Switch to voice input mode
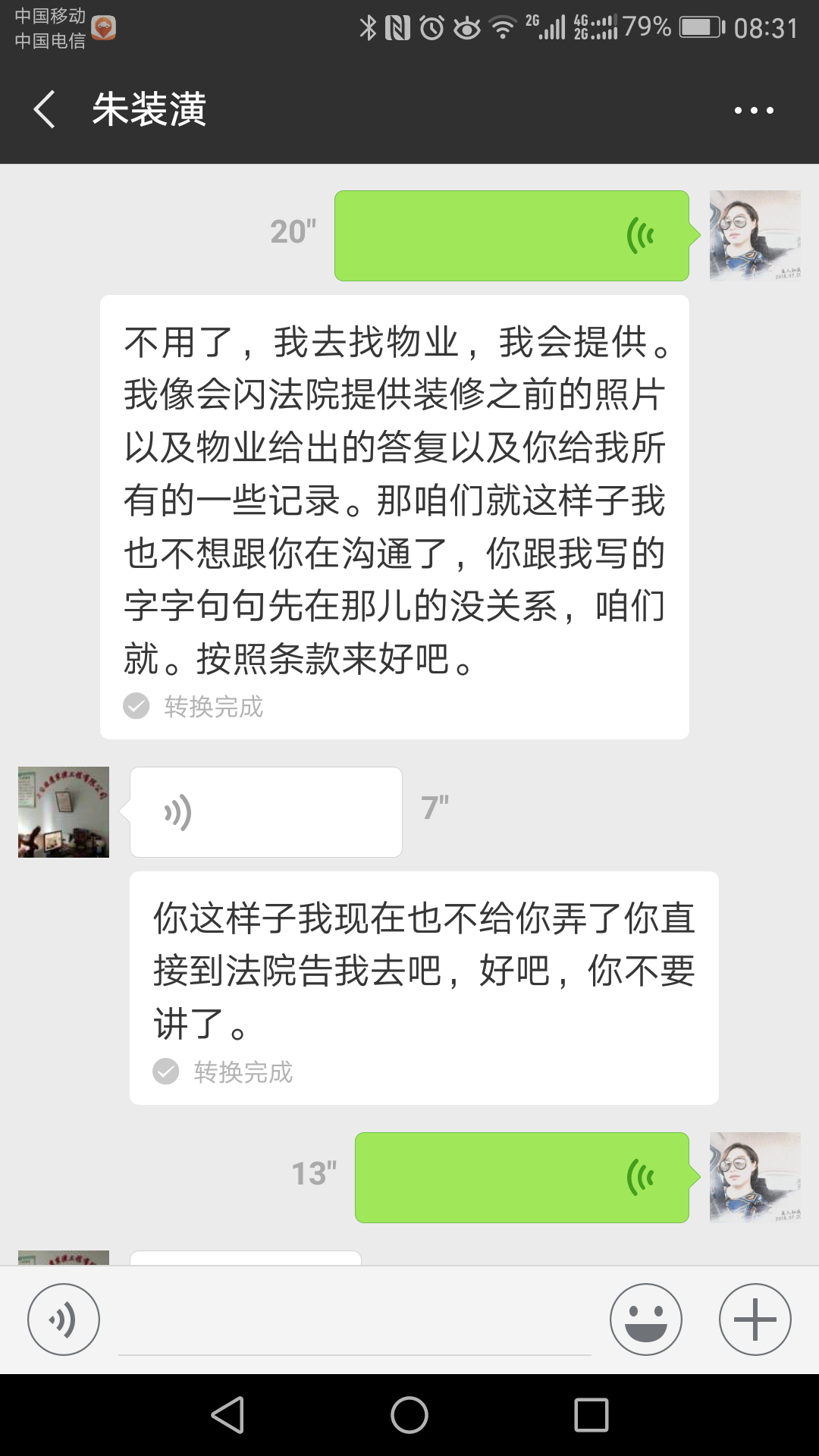Viewport: 819px width, 1456px height. (64, 1319)
